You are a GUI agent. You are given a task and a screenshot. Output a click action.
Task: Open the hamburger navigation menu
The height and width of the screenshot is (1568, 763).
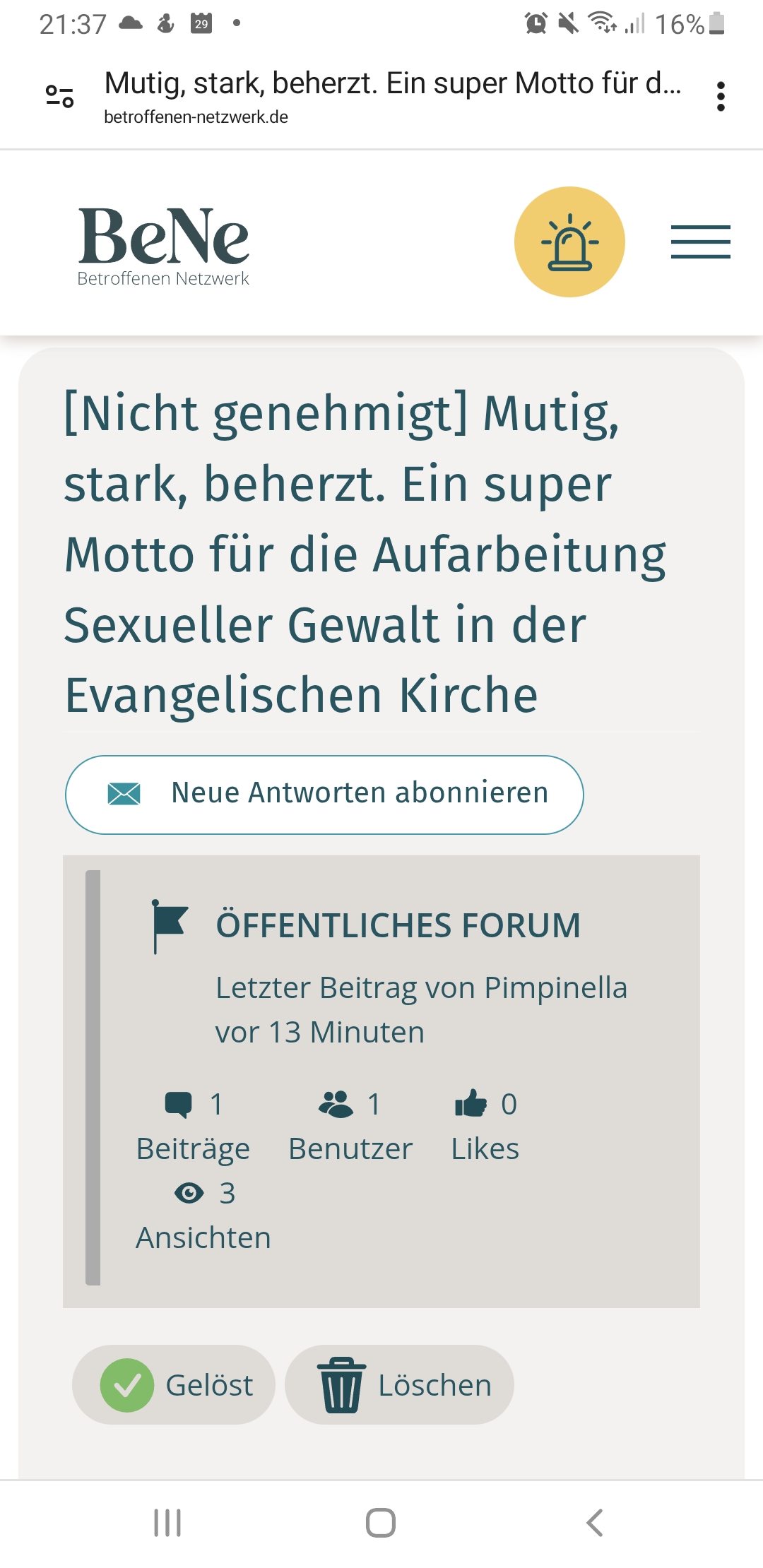point(700,242)
